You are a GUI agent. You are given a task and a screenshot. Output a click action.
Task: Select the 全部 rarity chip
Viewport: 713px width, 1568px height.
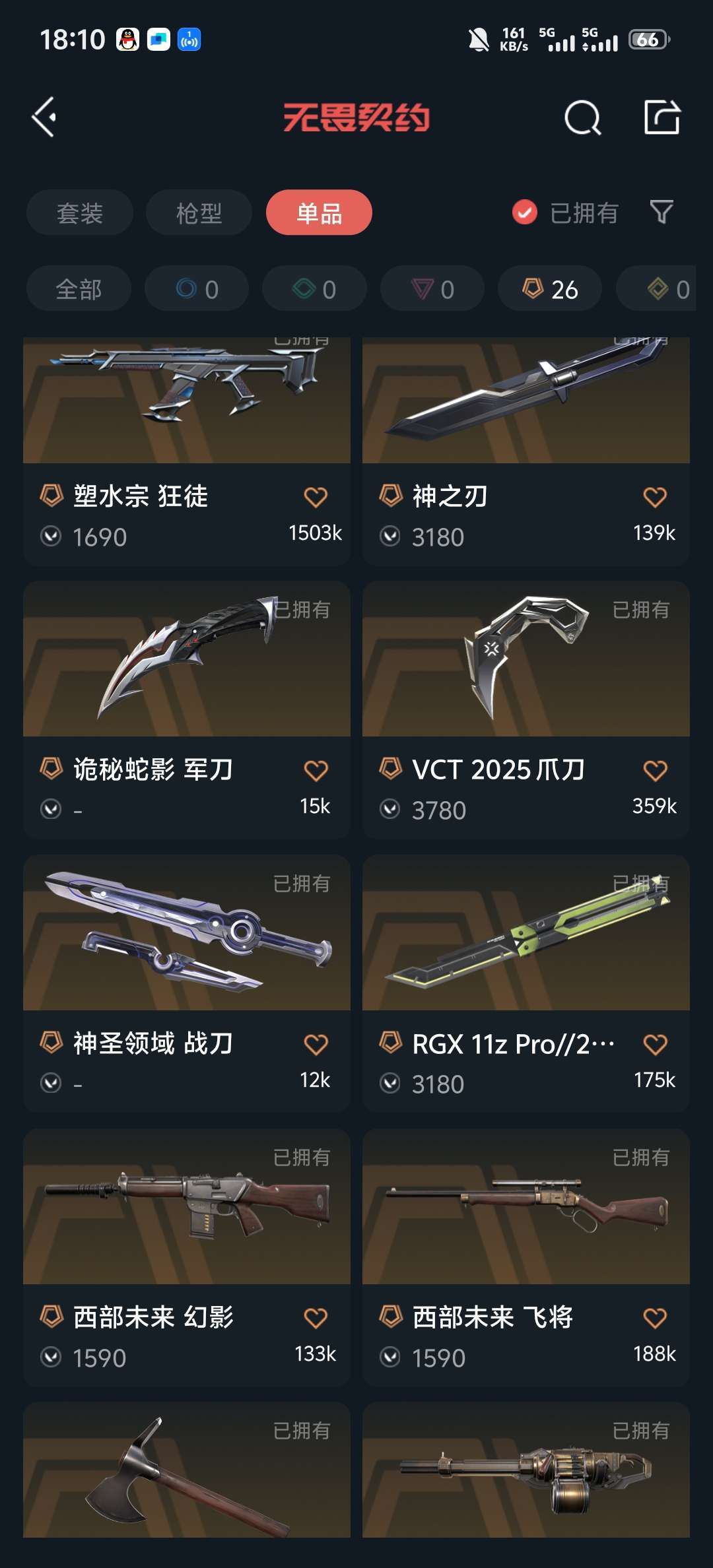[x=79, y=288]
